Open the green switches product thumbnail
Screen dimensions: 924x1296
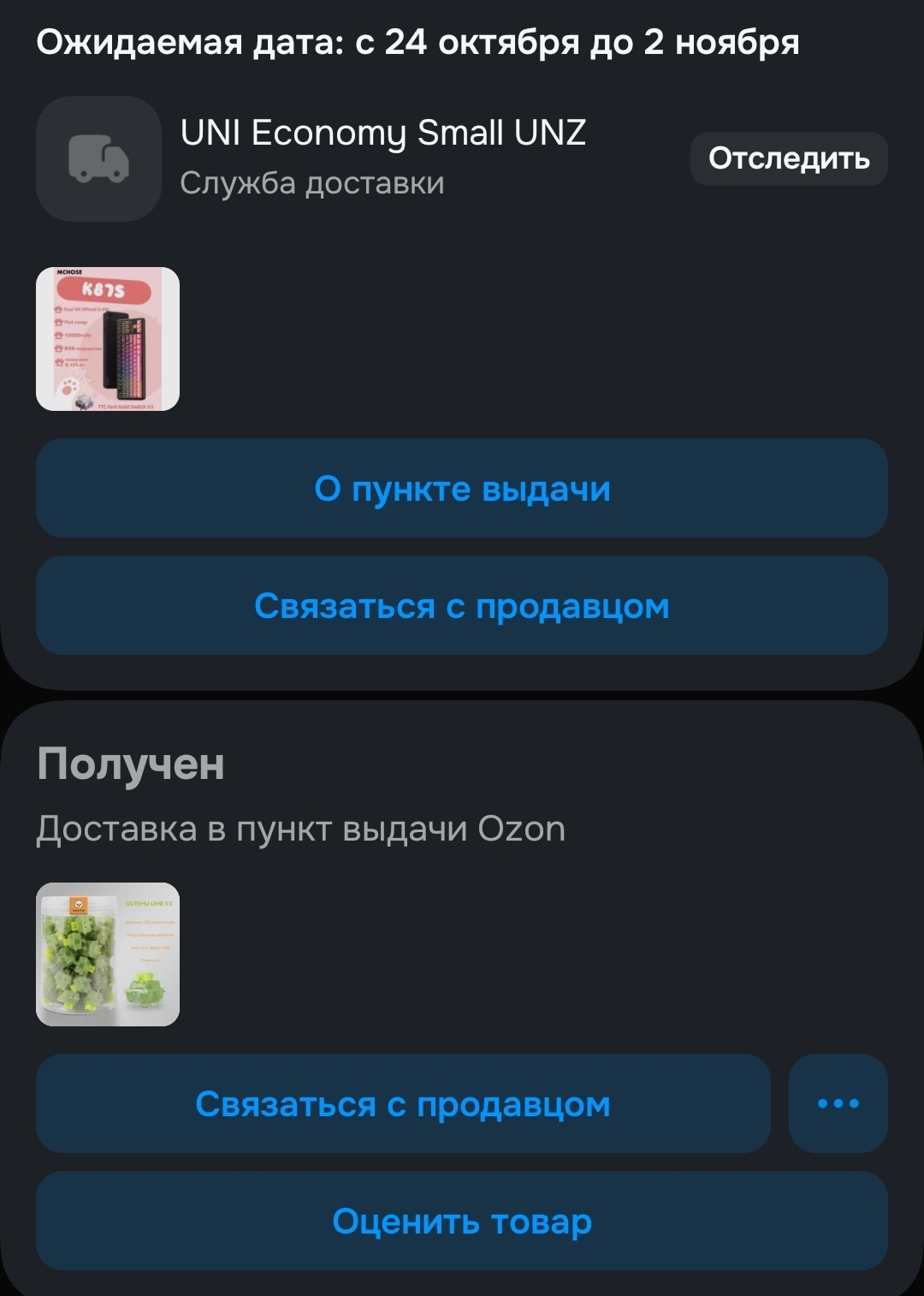(x=108, y=954)
